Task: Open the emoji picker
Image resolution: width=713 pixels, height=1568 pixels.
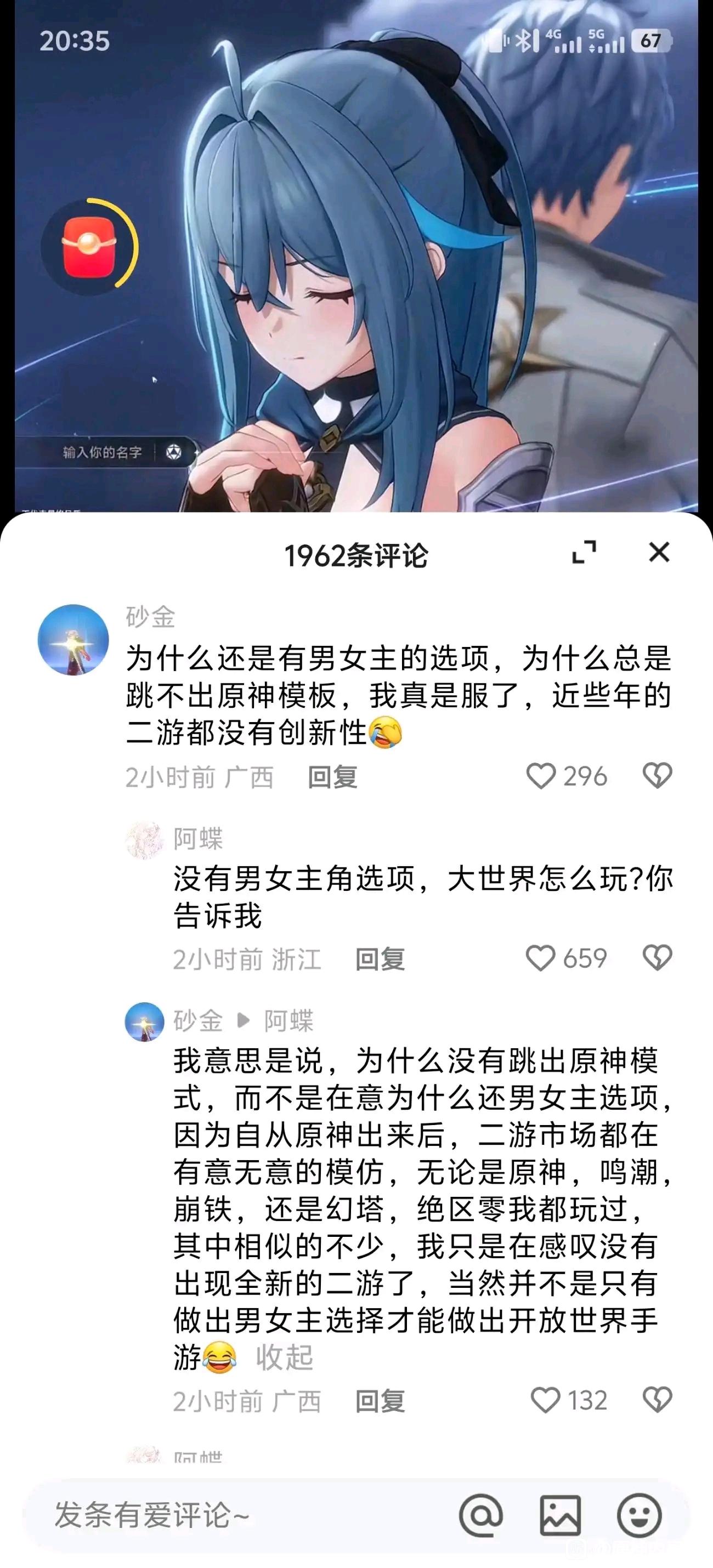Action: coord(639,1516)
